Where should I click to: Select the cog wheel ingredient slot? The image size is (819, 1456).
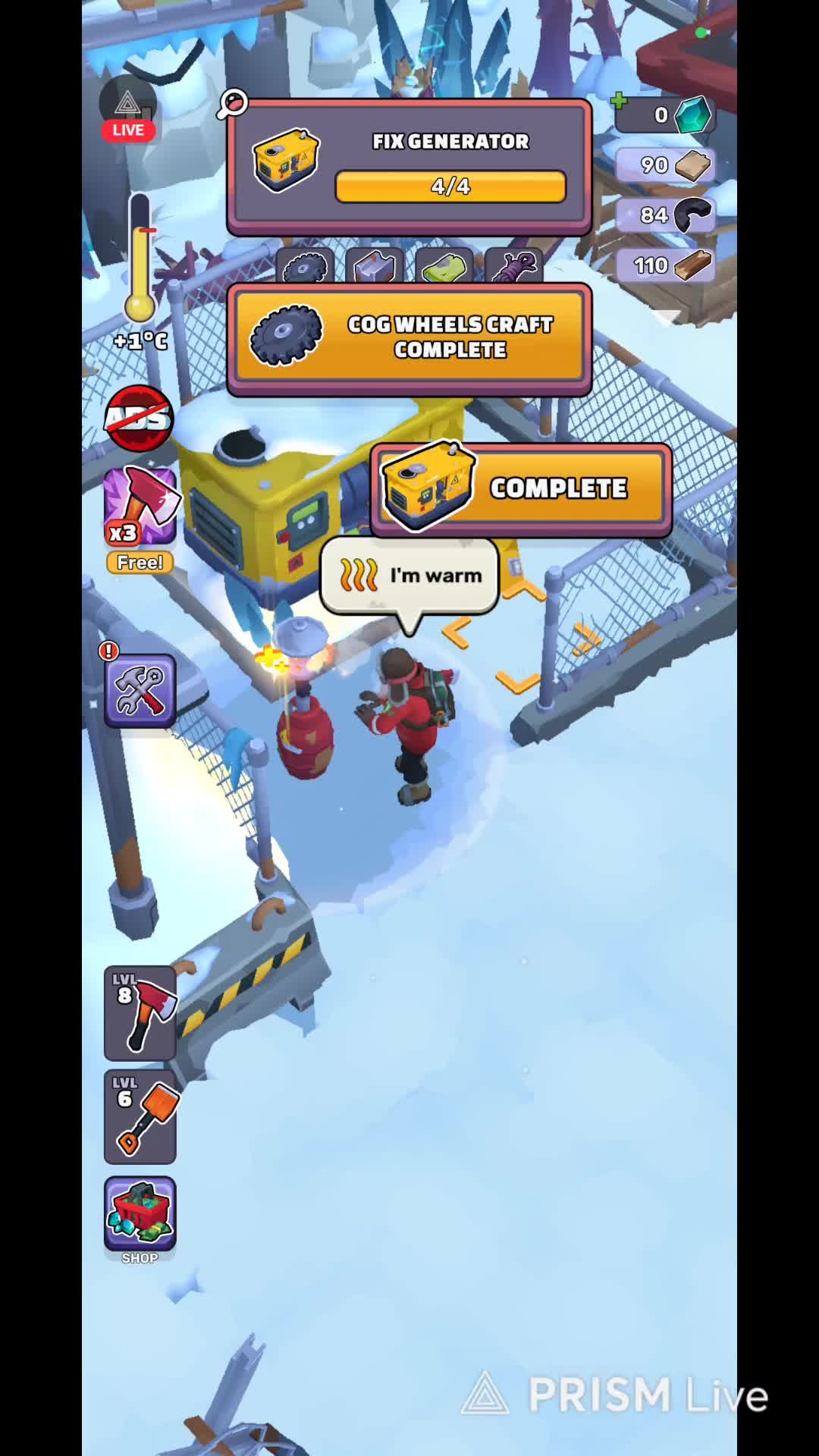(305, 267)
